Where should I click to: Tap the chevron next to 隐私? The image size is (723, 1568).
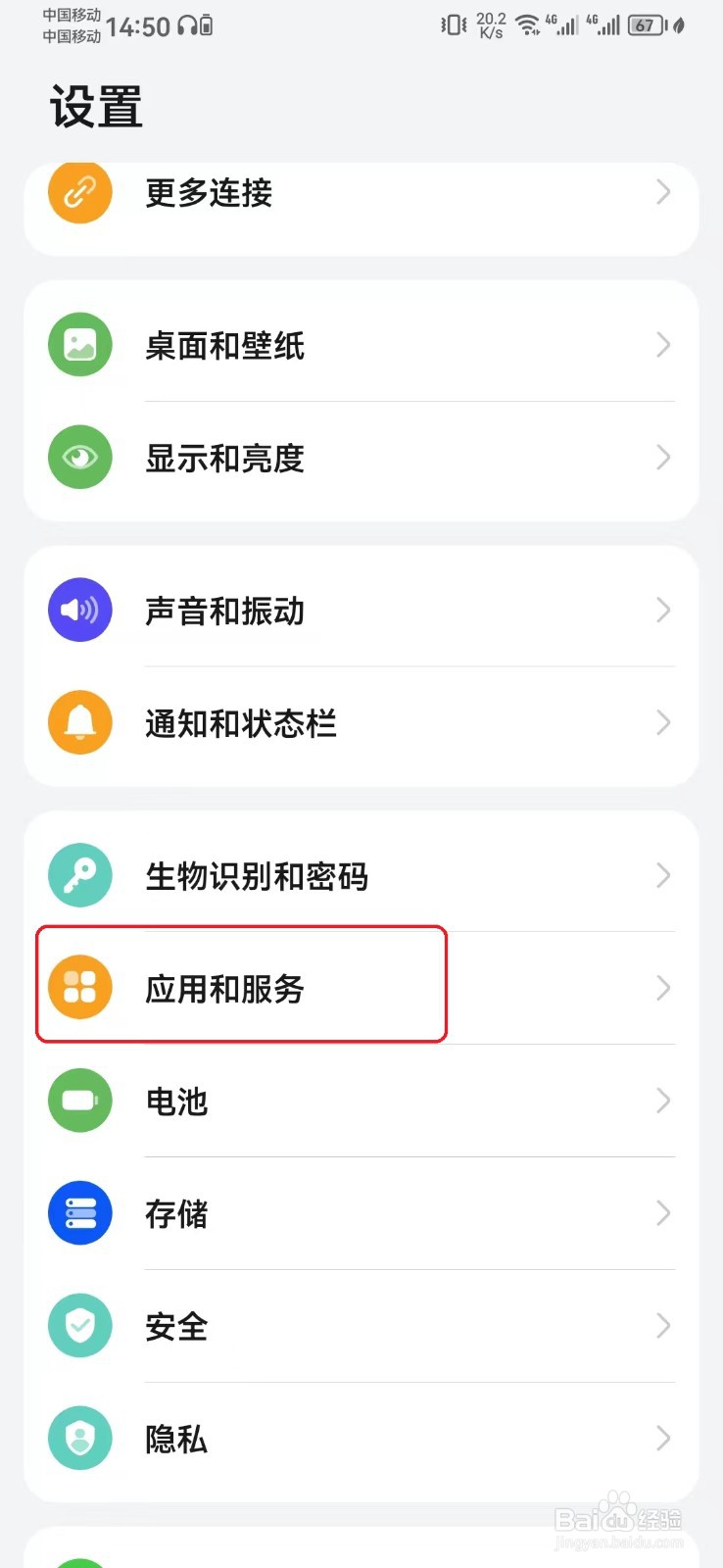pos(664,1438)
